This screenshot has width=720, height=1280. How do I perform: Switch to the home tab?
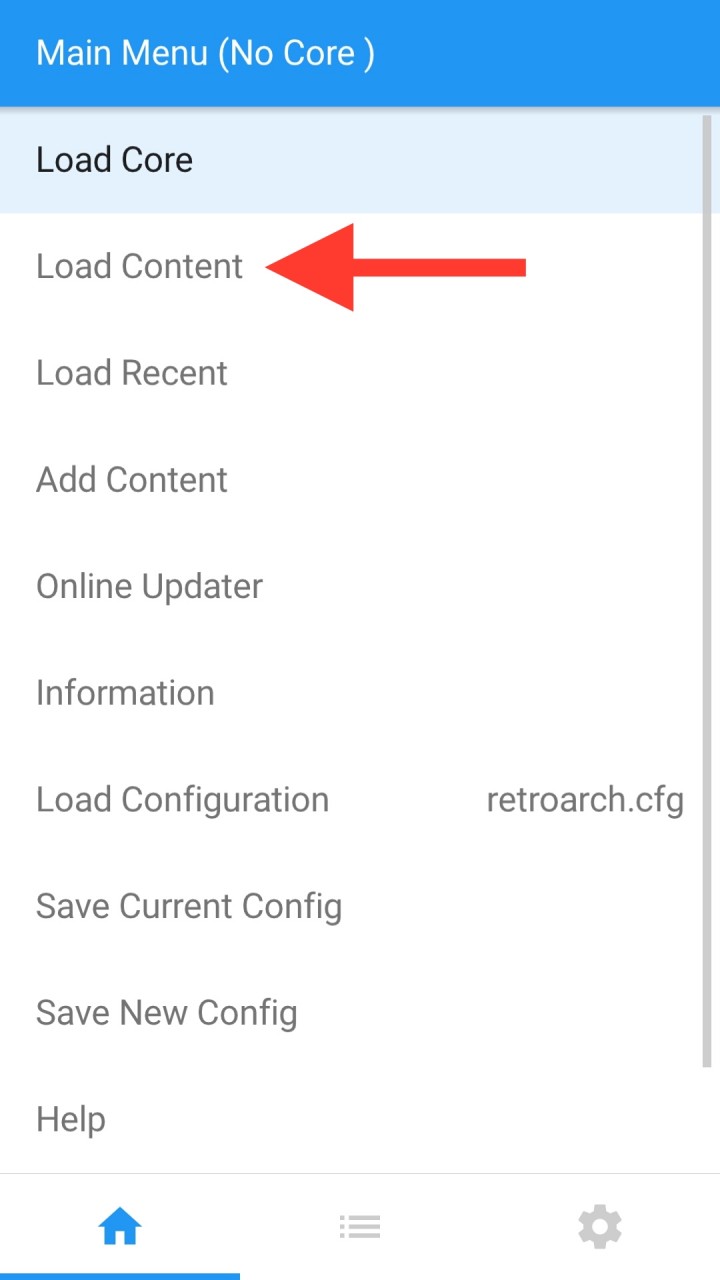pyautogui.click(x=120, y=1226)
